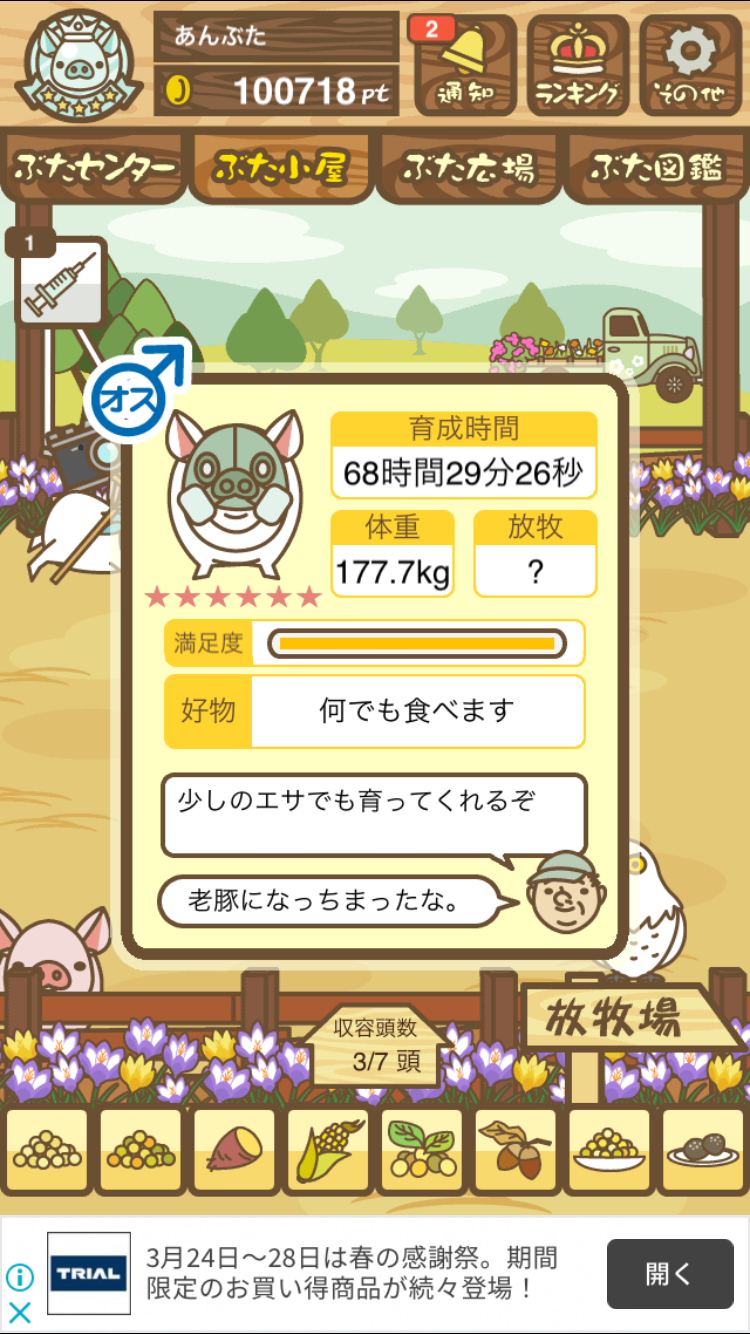750x1334 pixels.
Task: Open the ad info icon
Action: tap(19, 1277)
